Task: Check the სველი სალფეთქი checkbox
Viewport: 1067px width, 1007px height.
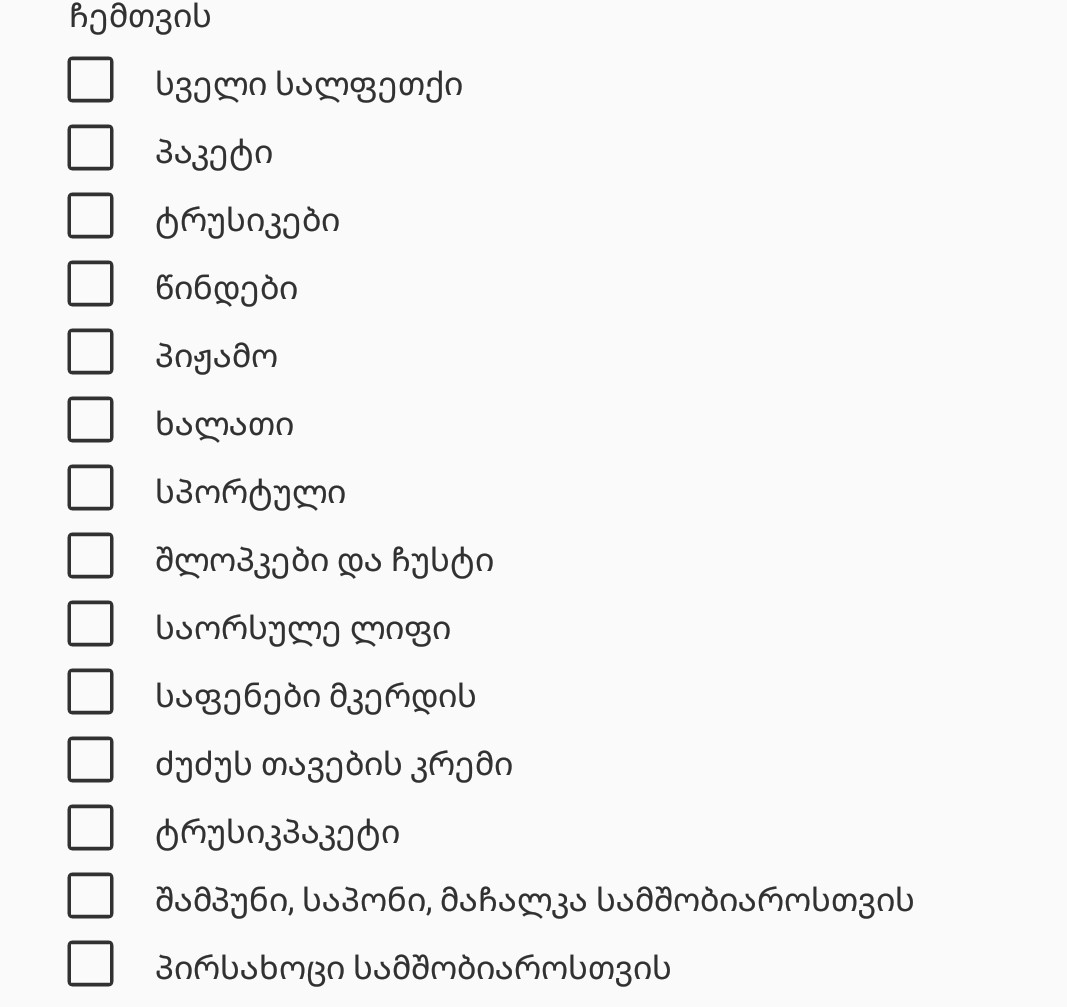Action: tap(90, 80)
